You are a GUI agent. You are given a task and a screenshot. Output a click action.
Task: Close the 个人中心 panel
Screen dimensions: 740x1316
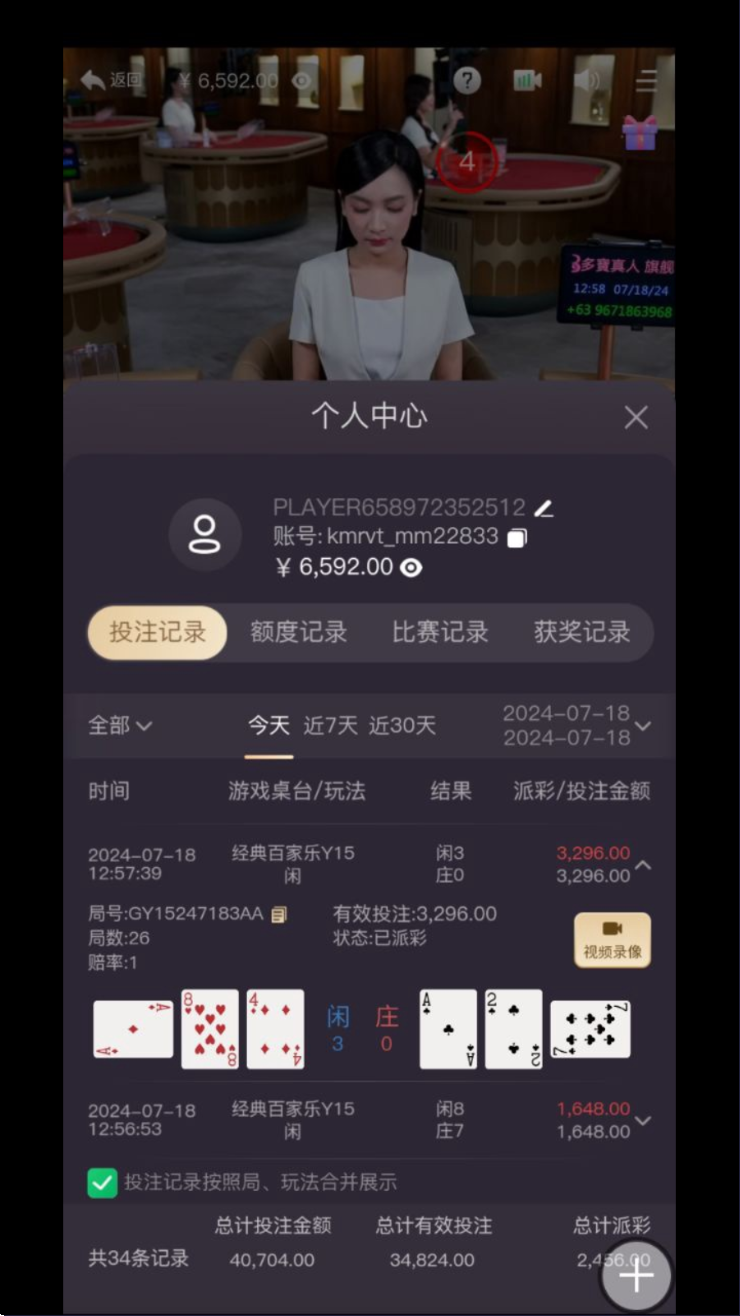click(x=636, y=418)
